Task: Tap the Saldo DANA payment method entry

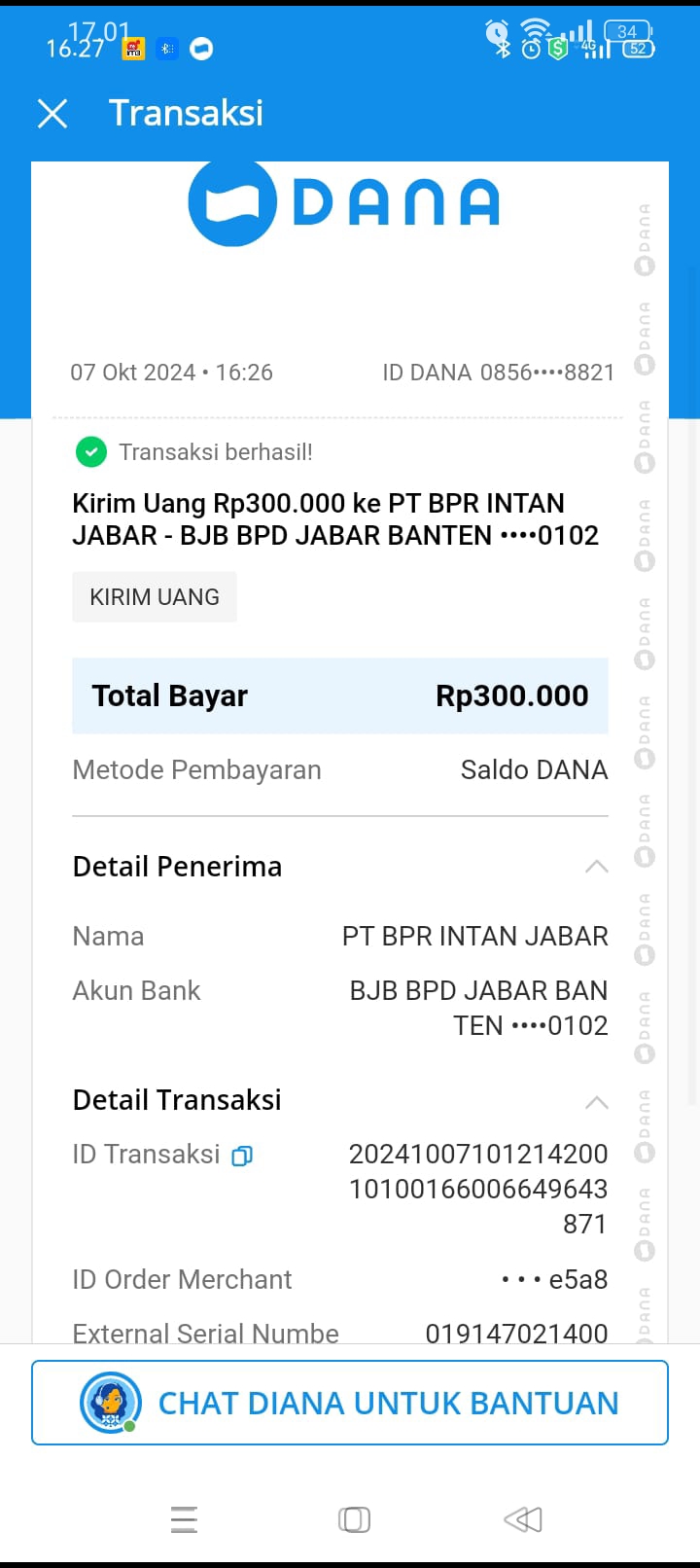Action: pyautogui.click(x=533, y=769)
